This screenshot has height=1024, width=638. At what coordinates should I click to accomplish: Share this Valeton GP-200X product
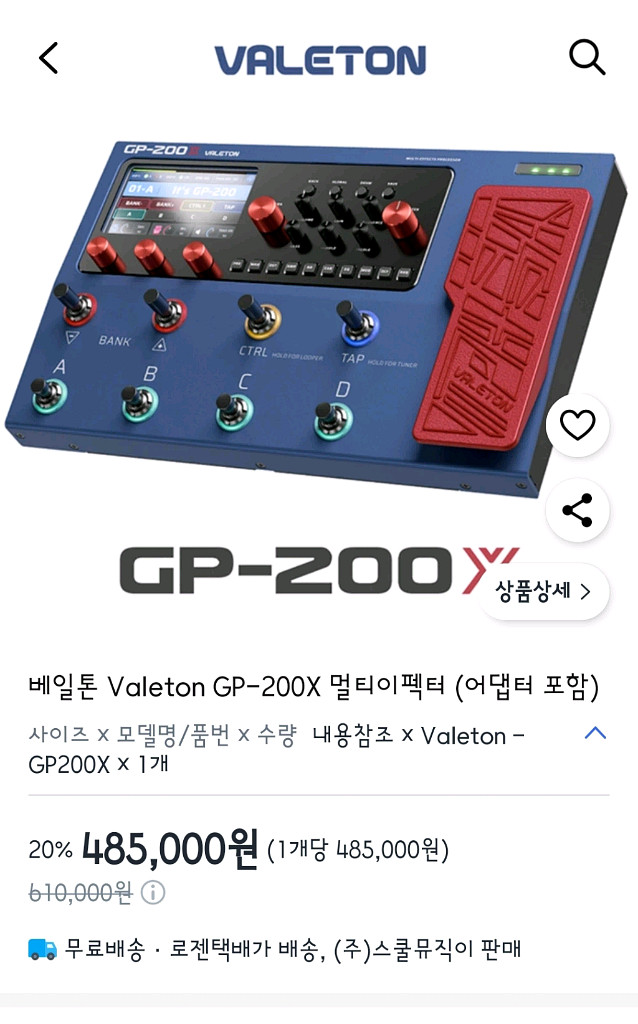point(577,510)
